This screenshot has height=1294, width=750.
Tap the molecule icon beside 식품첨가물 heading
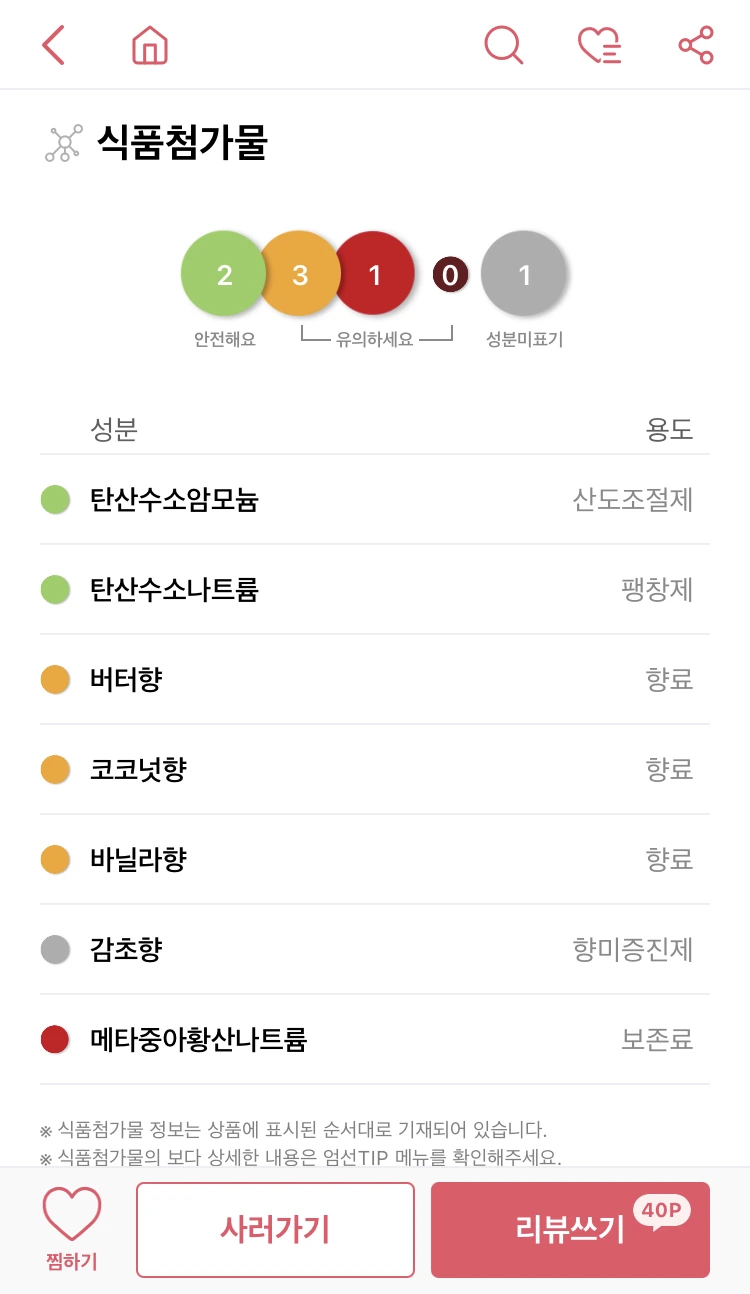point(62,144)
